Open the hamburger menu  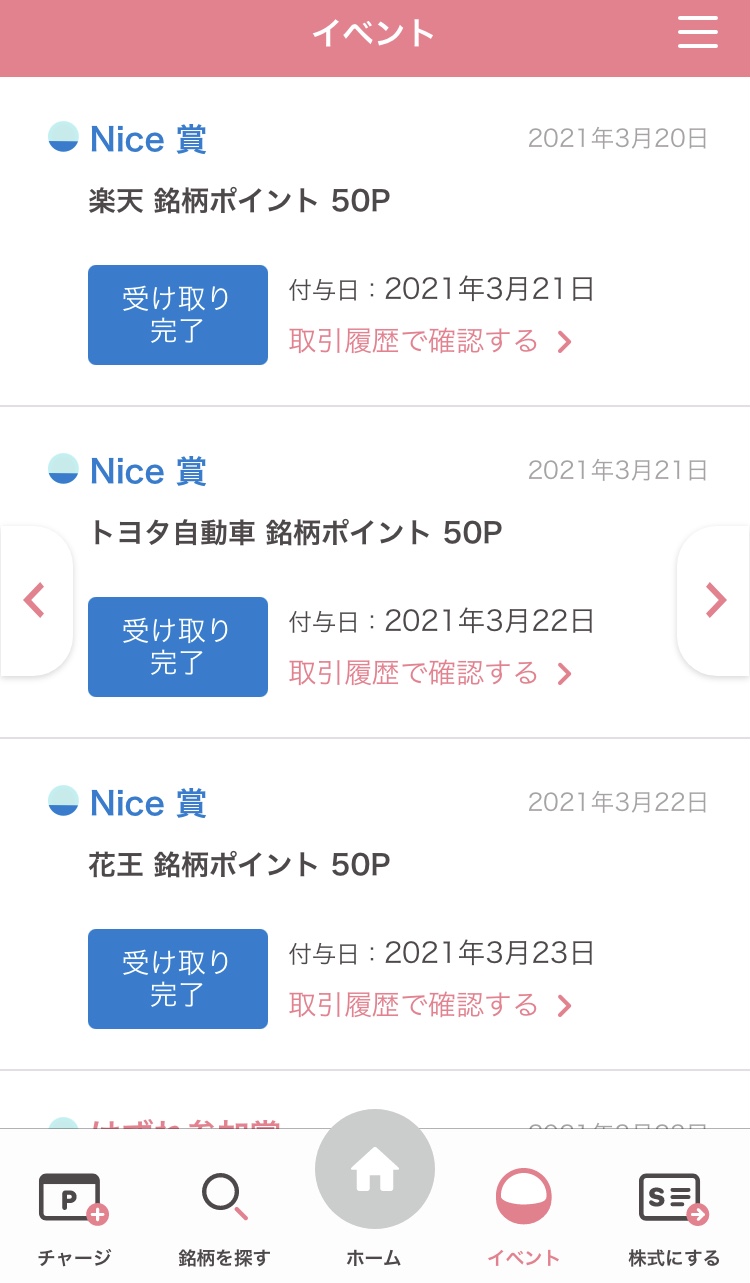698,32
